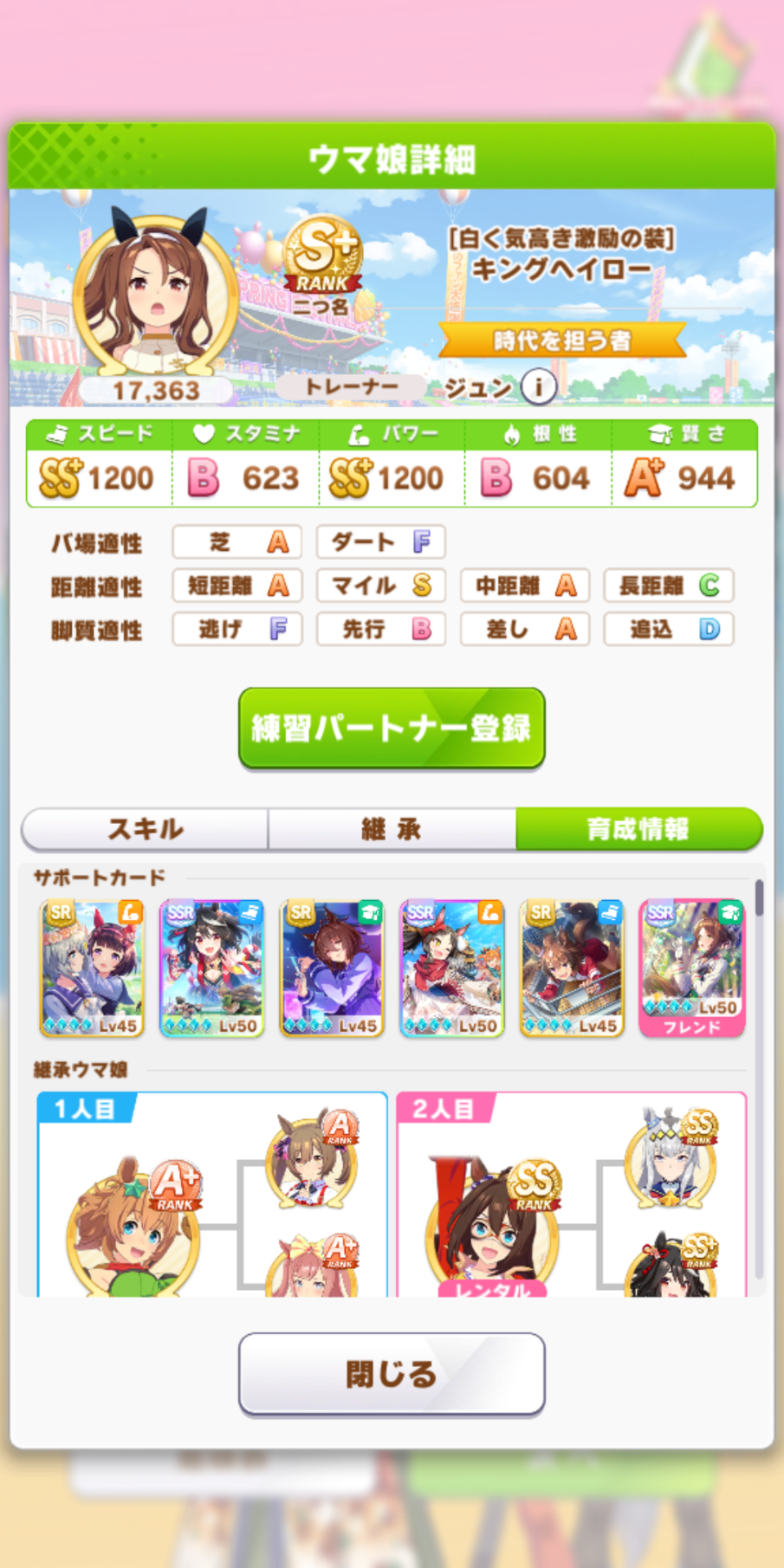
Task: Open the SR speed Lv45 support card
Action: (x=572, y=969)
